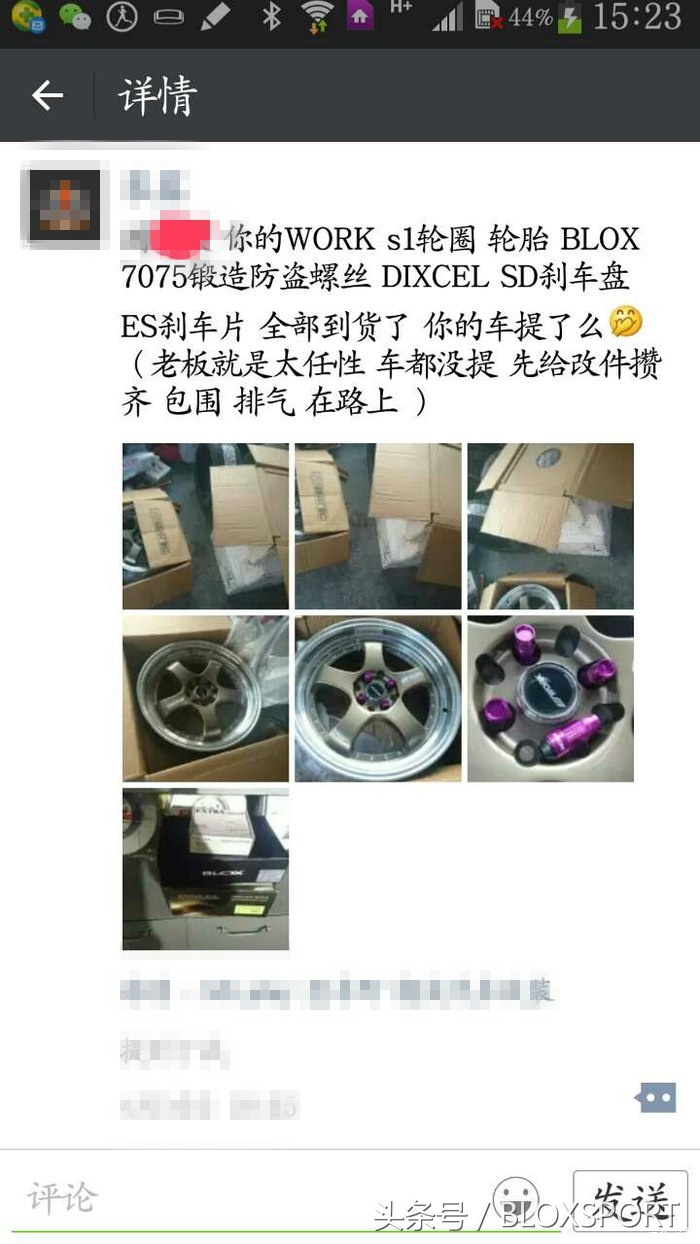700x1244 pixels.
Task: Enlarge the bronze wheel in box photo
Action: (205, 698)
